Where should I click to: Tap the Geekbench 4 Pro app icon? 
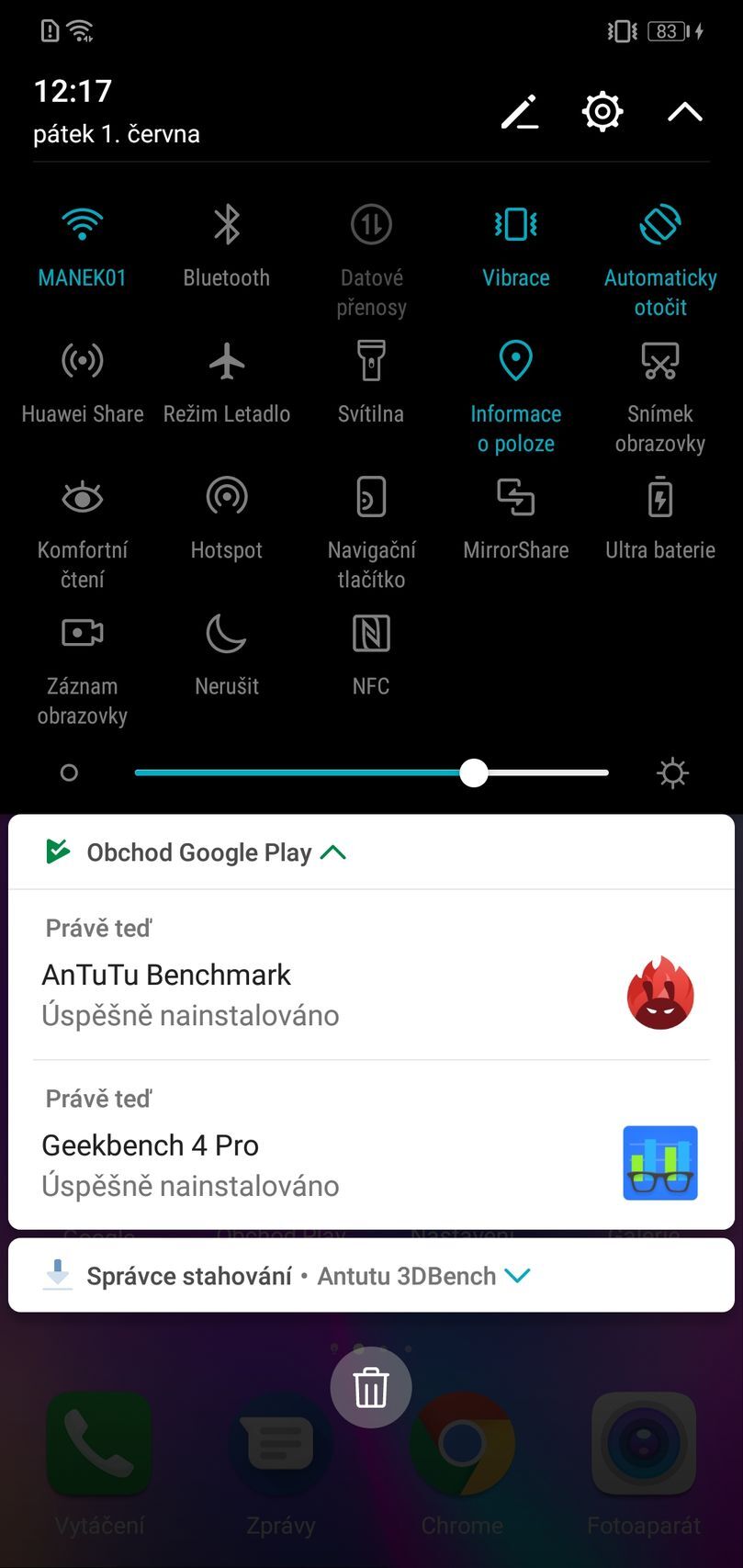tap(659, 1163)
